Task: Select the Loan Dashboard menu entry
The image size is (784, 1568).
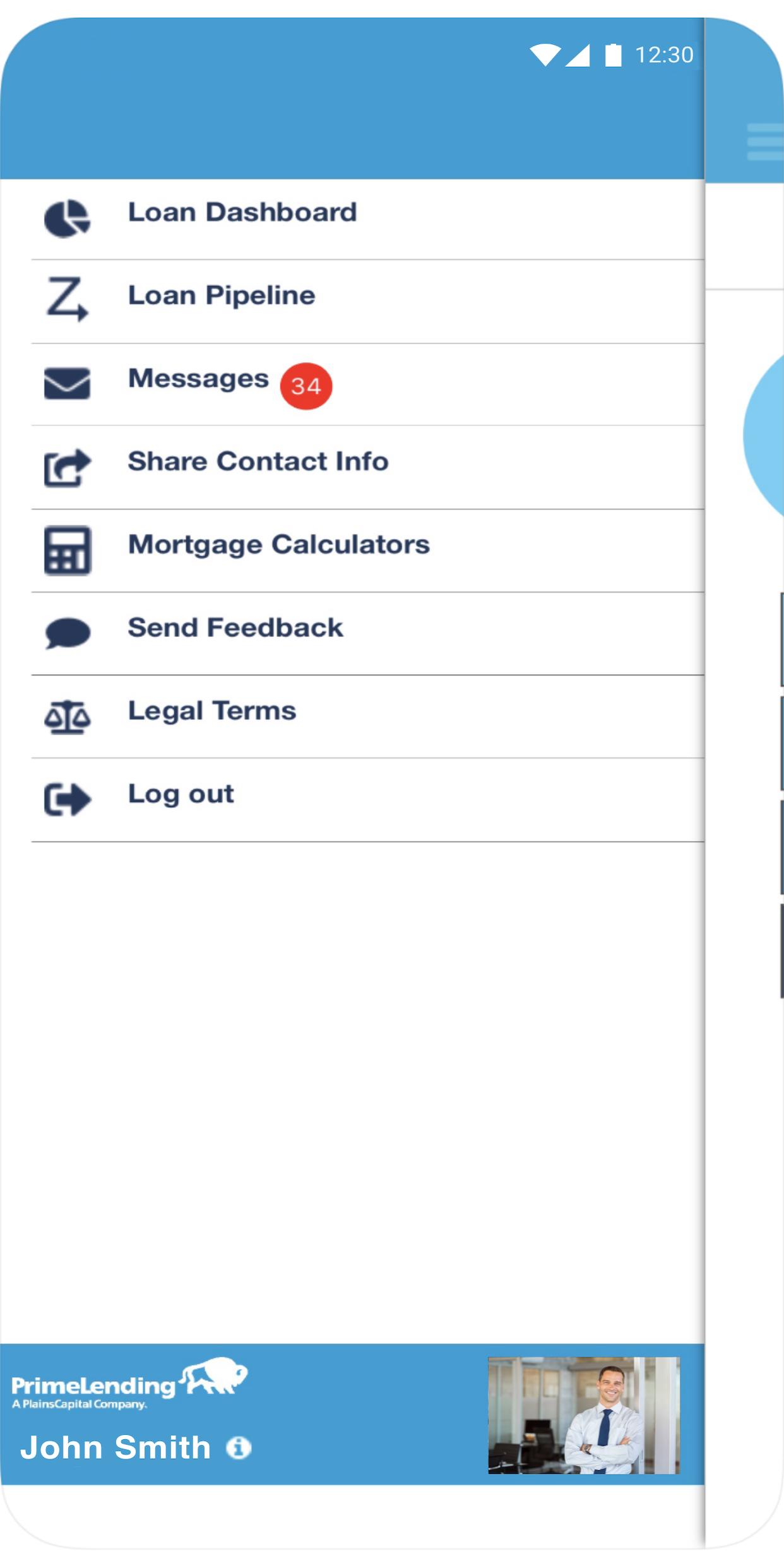Action: pyautogui.click(x=242, y=212)
